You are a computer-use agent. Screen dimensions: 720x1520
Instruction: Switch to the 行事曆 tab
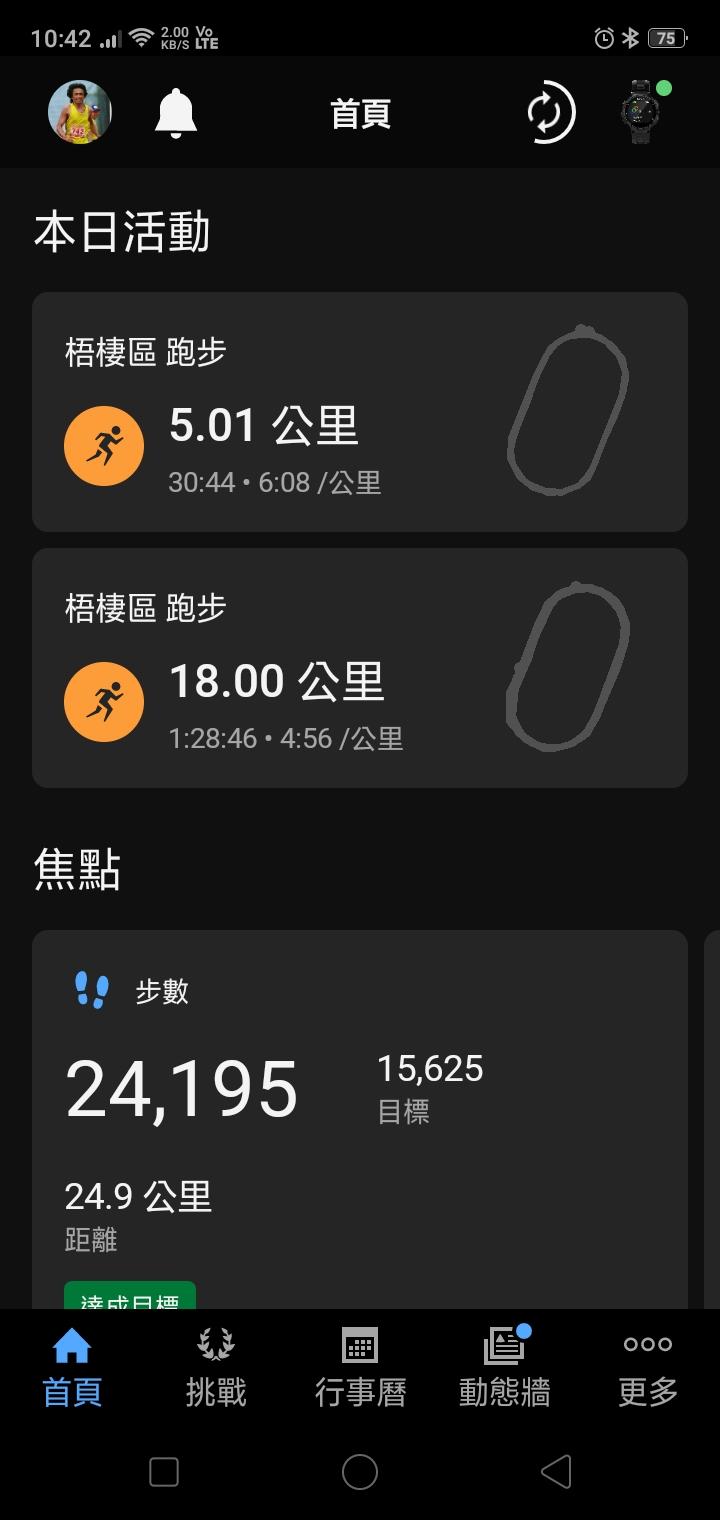pyautogui.click(x=360, y=1366)
